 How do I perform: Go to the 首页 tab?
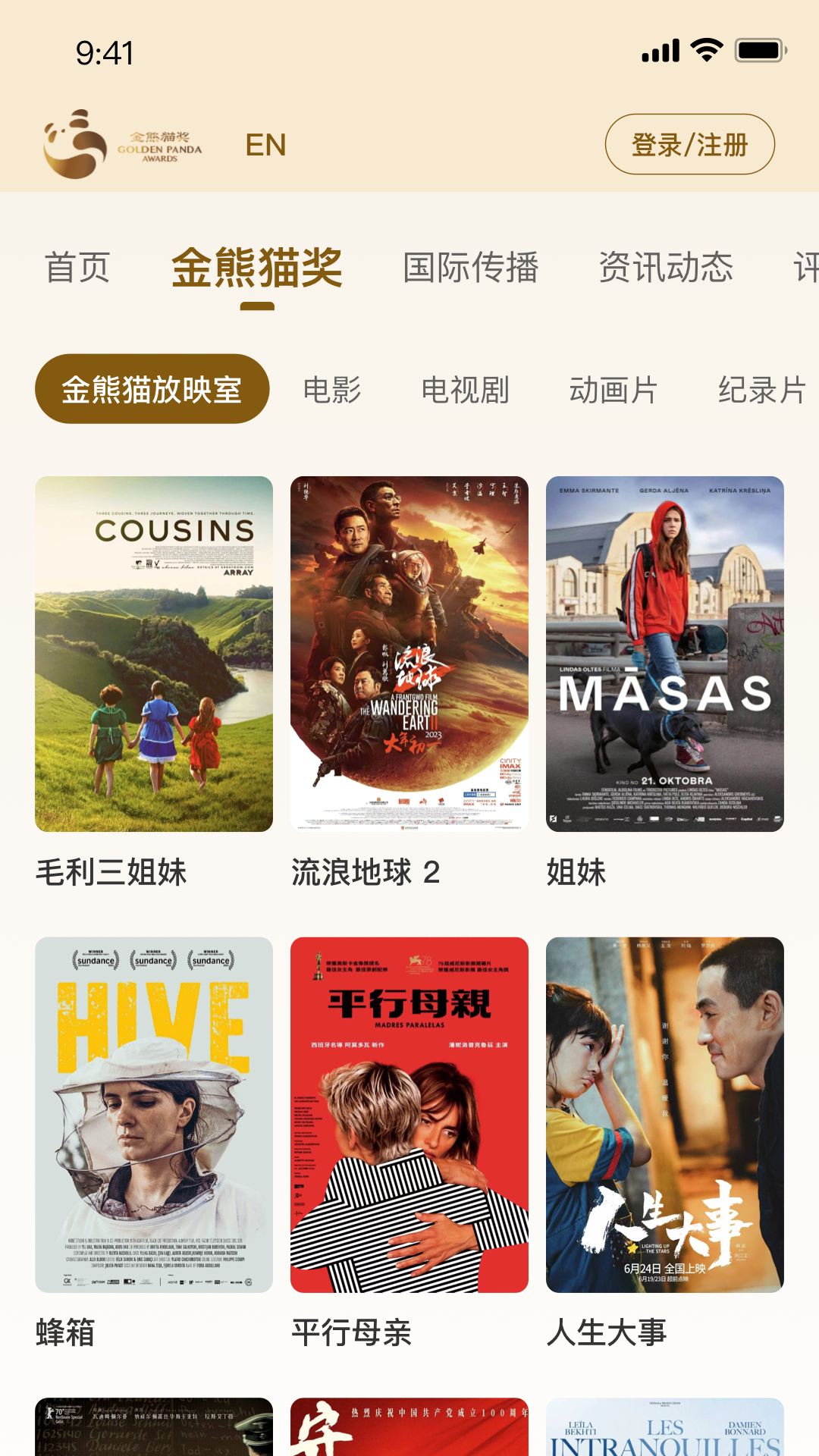tap(77, 268)
